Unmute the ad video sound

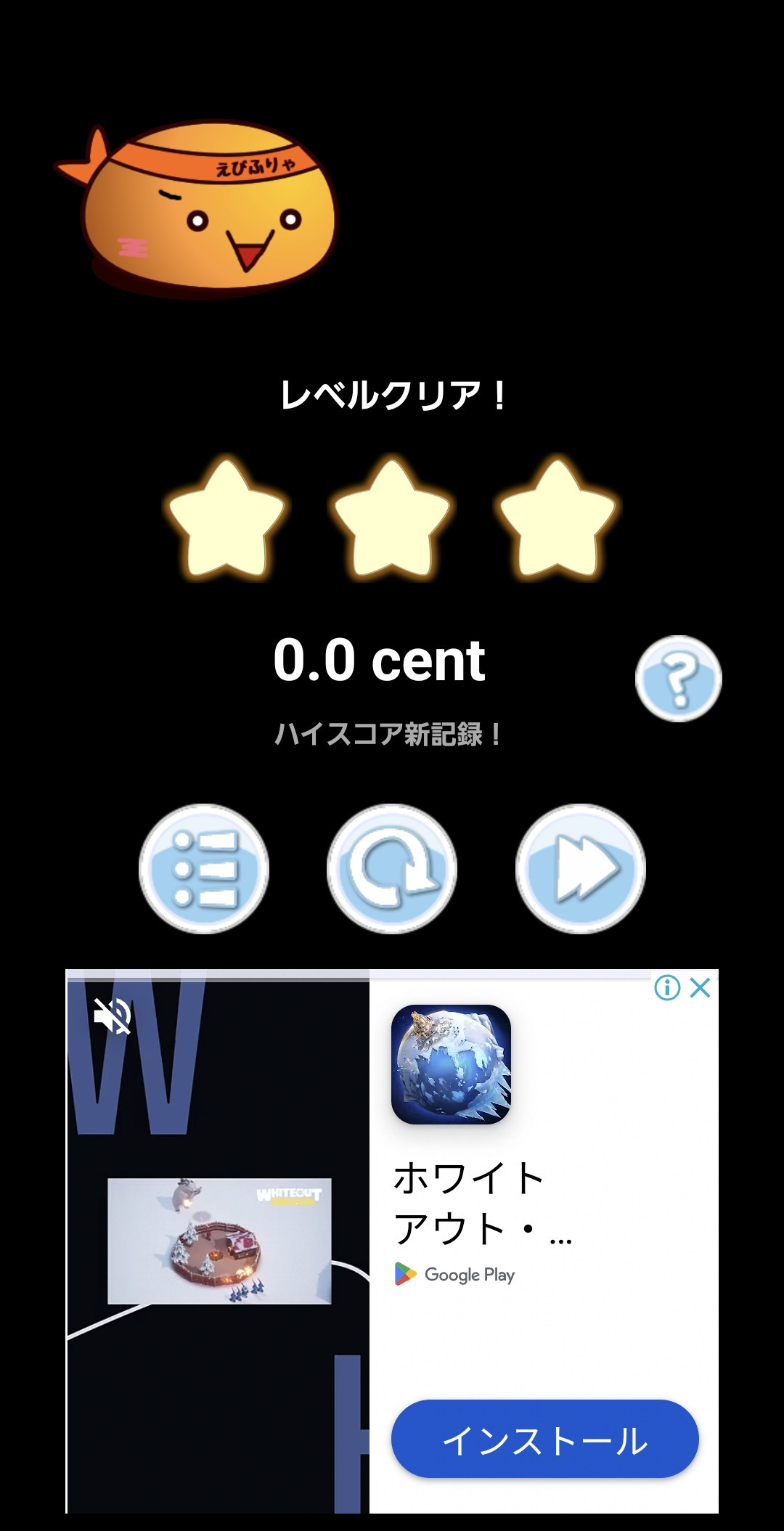tap(112, 1015)
